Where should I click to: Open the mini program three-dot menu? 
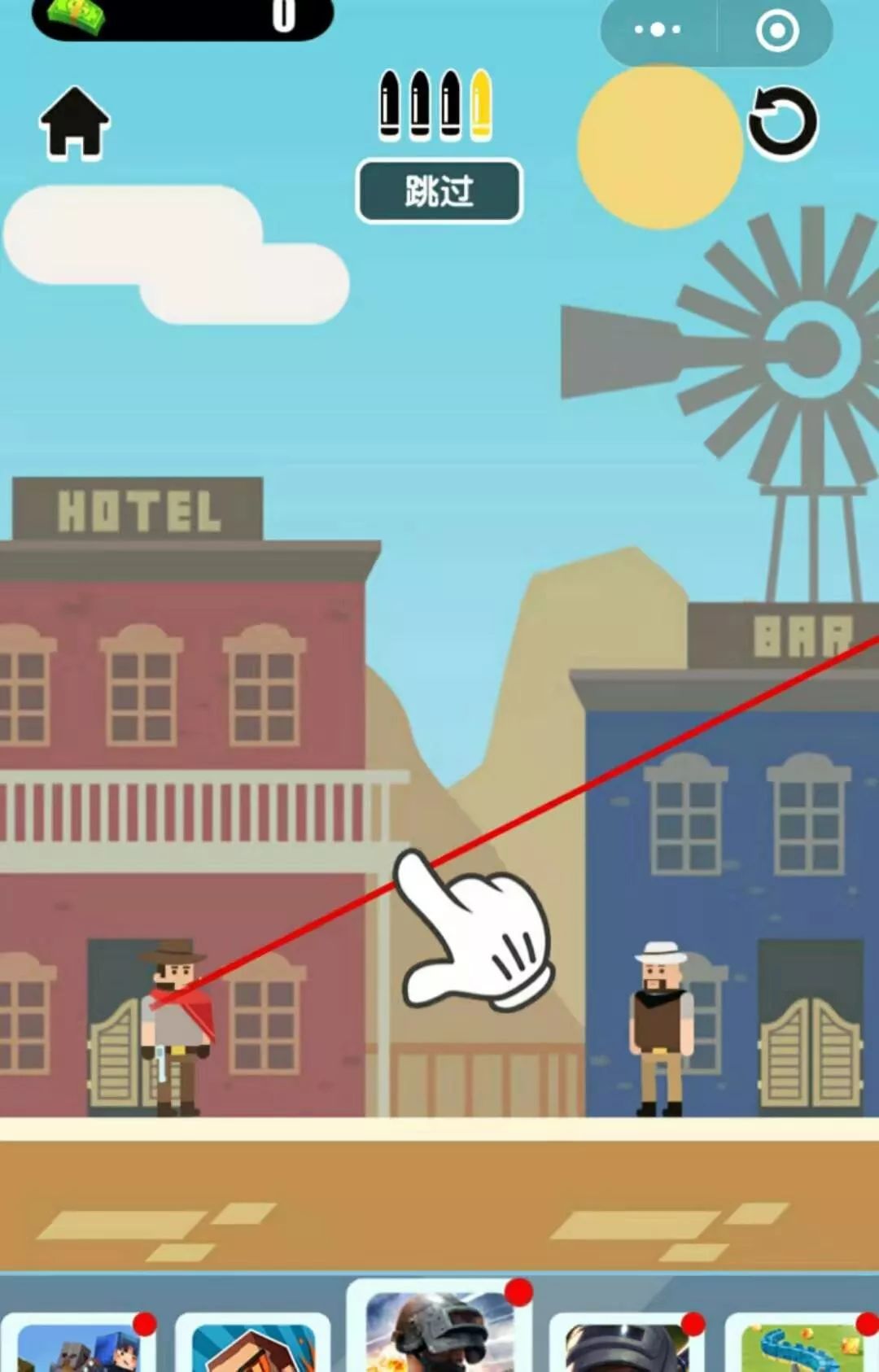point(658,30)
